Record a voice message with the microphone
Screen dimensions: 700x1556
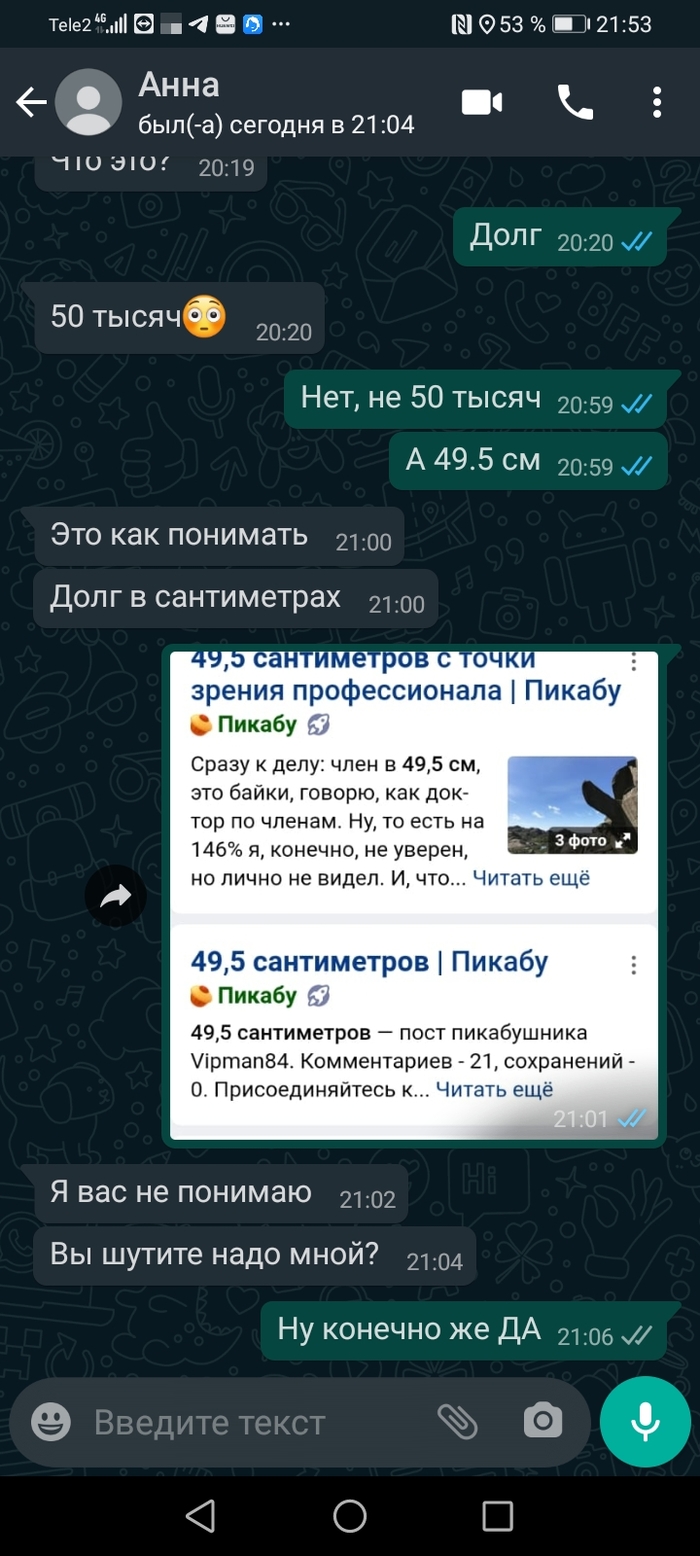[x=645, y=1421]
